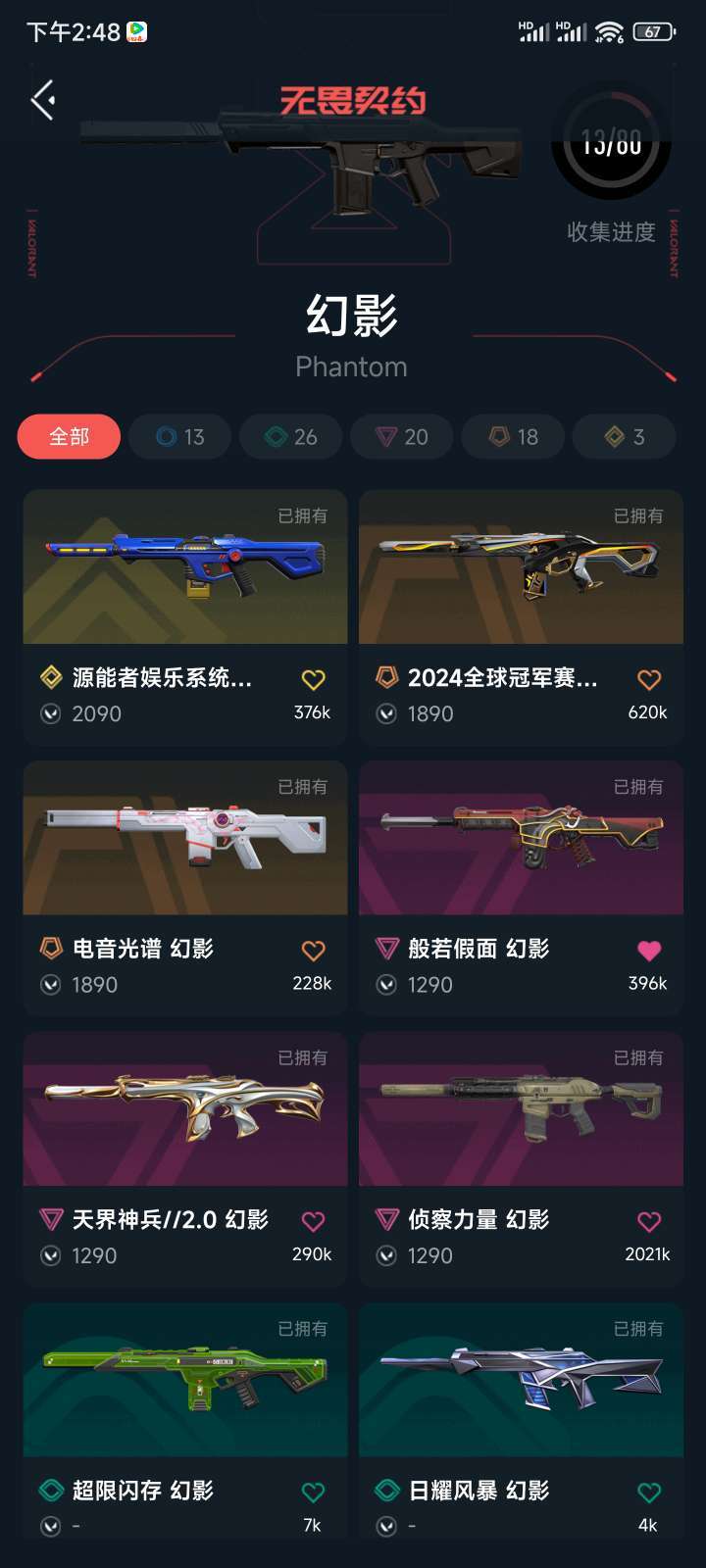
Task: Select the 全部 filter tab
Action: coord(69,437)
